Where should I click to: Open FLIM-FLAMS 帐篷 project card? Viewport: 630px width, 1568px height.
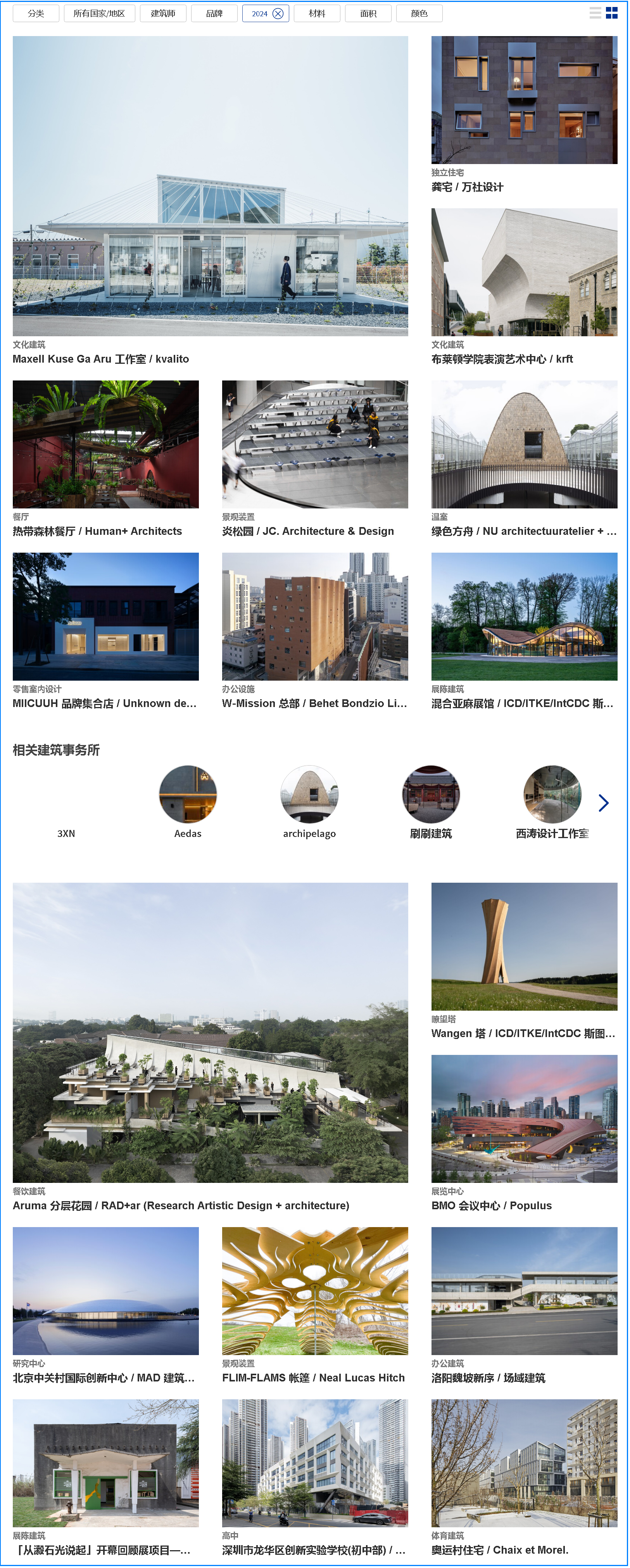315,1291
